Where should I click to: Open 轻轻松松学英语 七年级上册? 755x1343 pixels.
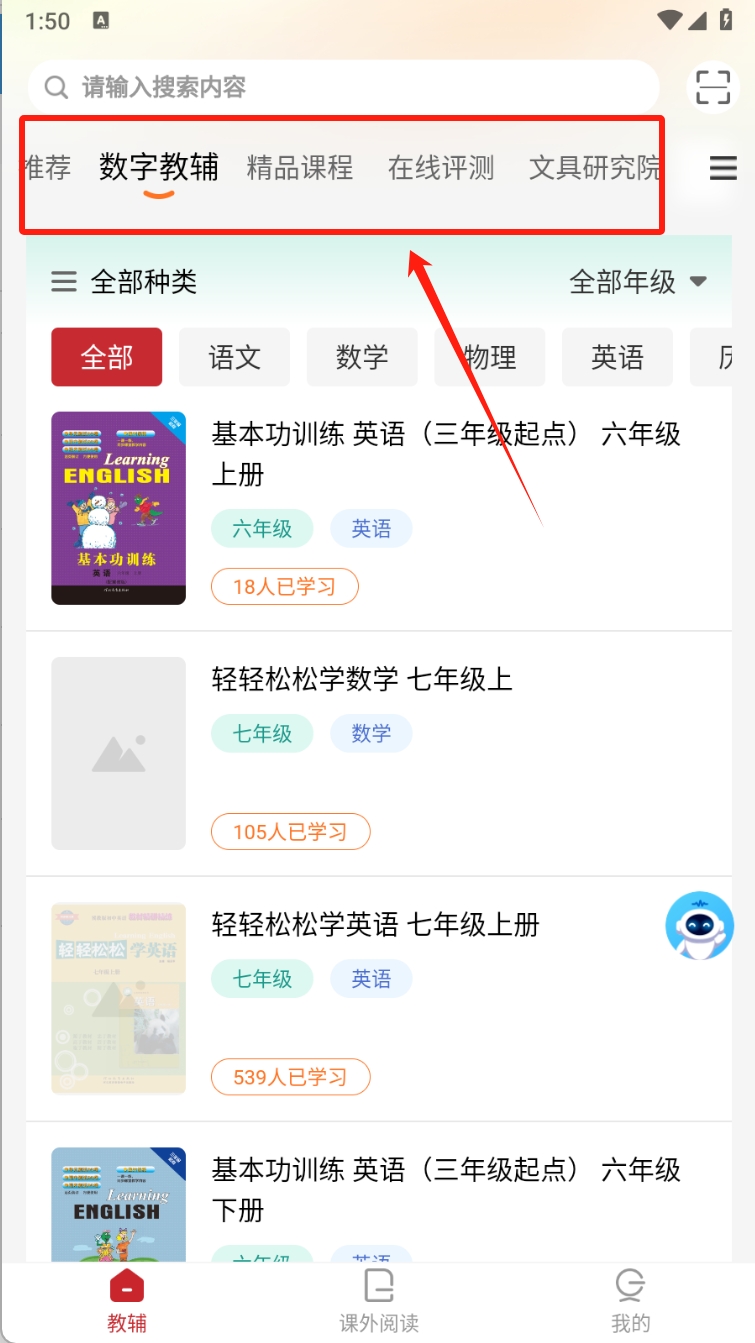[375, 925]
